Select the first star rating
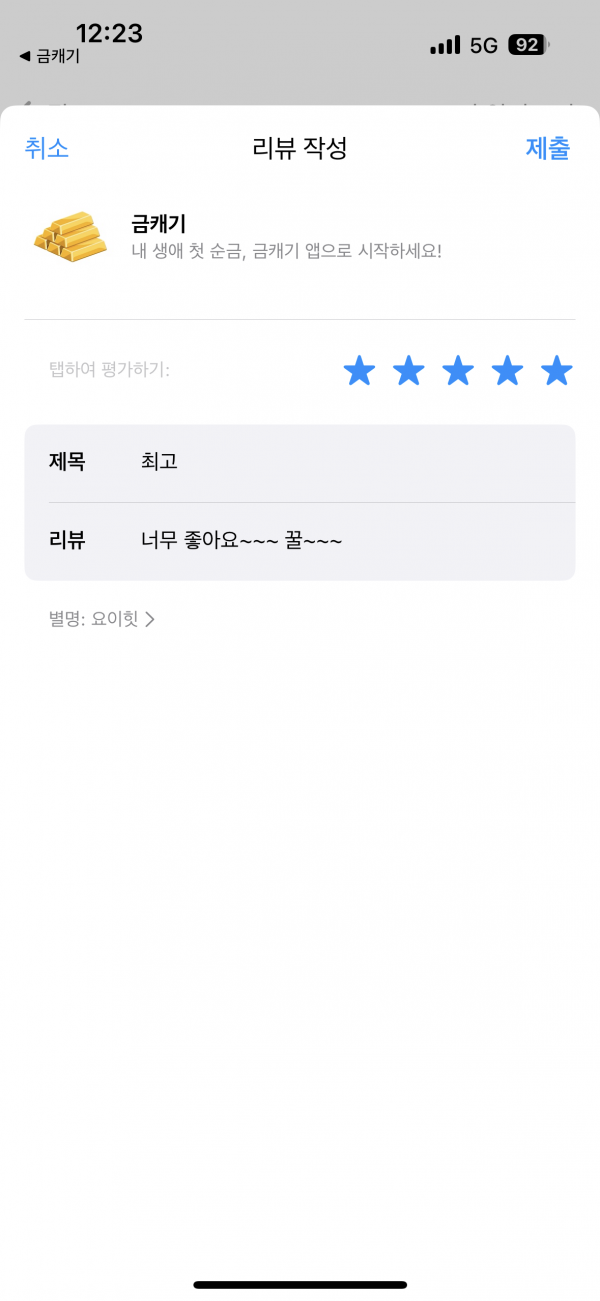 coord(359,371)
